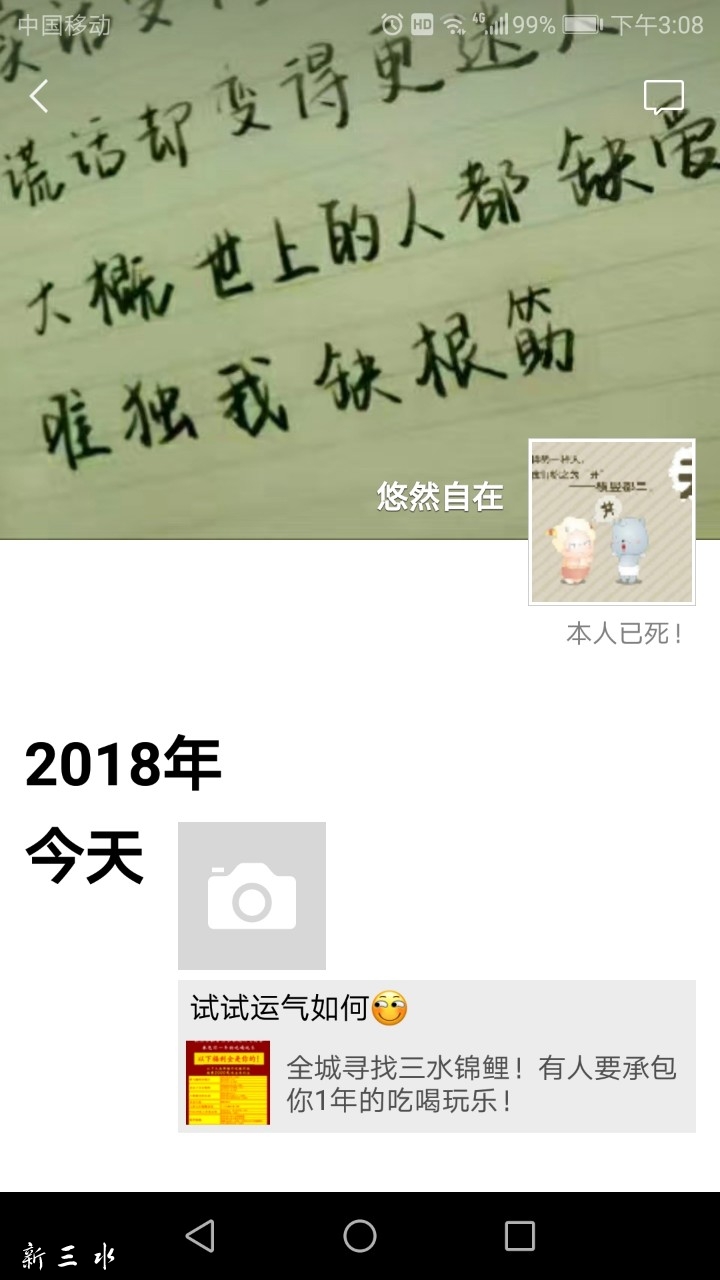The height and width of the screenshot is (1280, 720).
Task: Open the shared link about 三水锦鲤
Action: (x=437, y=1083)
